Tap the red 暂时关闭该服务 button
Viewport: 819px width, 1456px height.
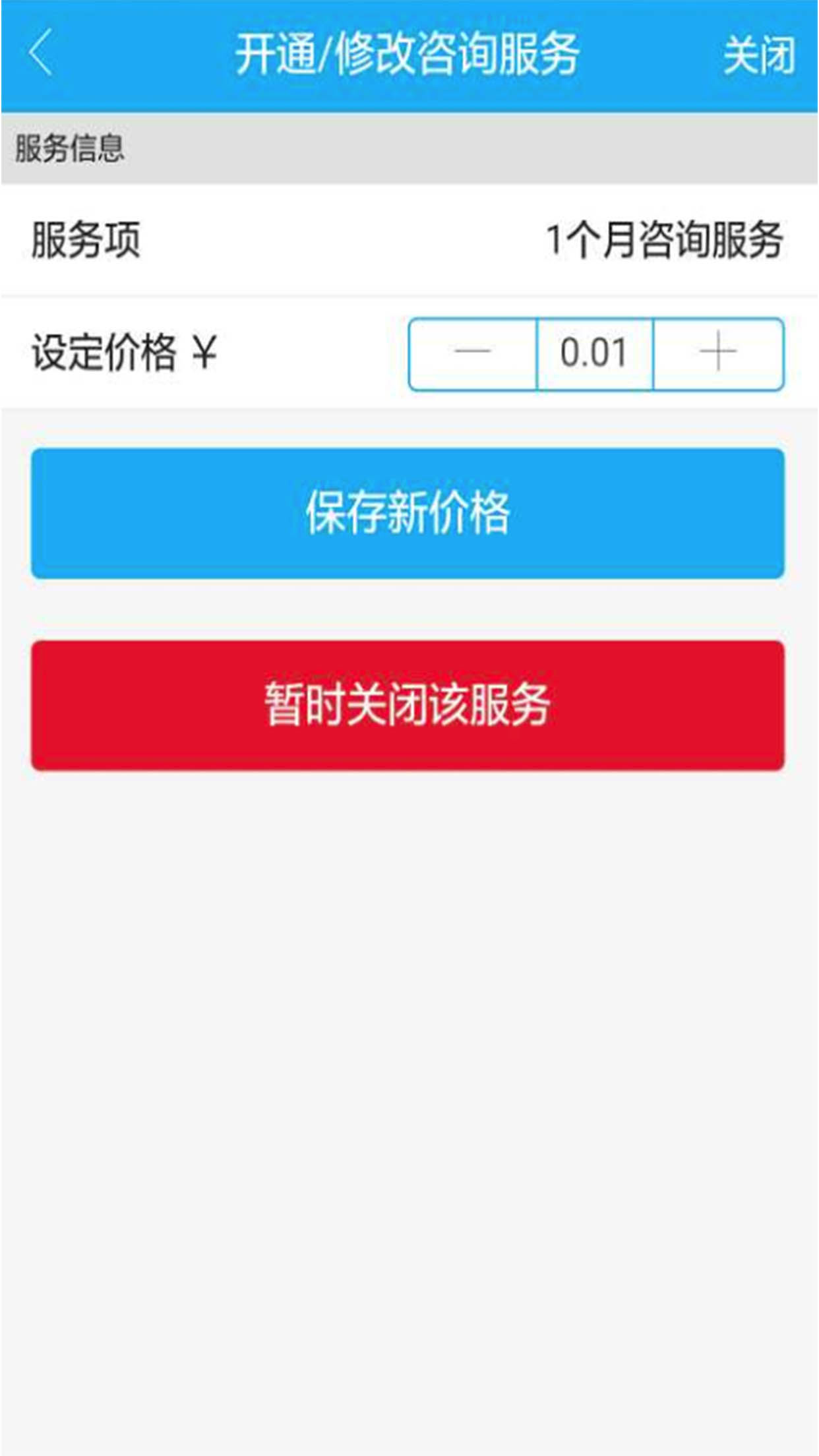[408, 705]
